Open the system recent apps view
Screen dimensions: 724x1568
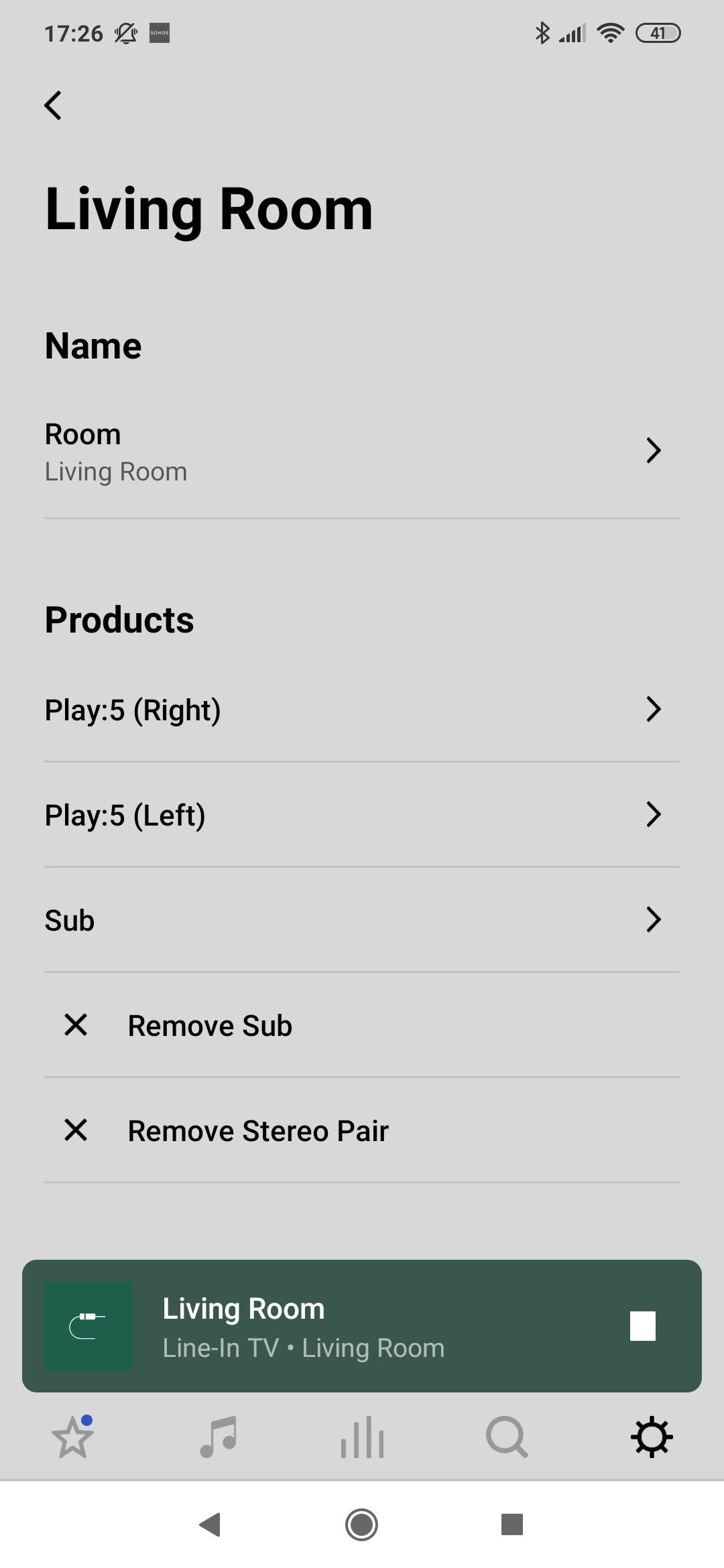point(512,1525)
